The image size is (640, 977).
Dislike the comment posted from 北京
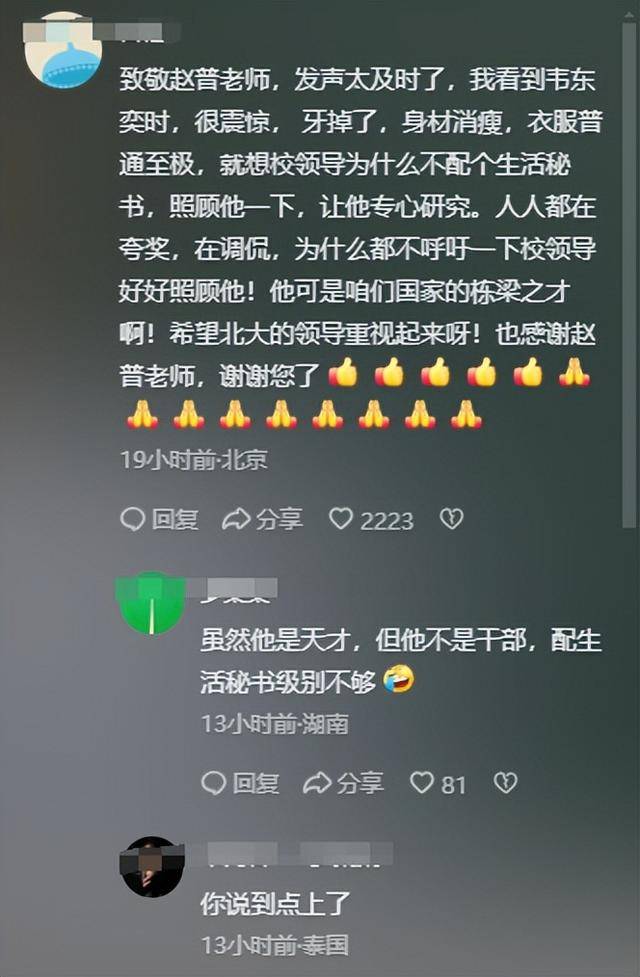tap(452, 519)
